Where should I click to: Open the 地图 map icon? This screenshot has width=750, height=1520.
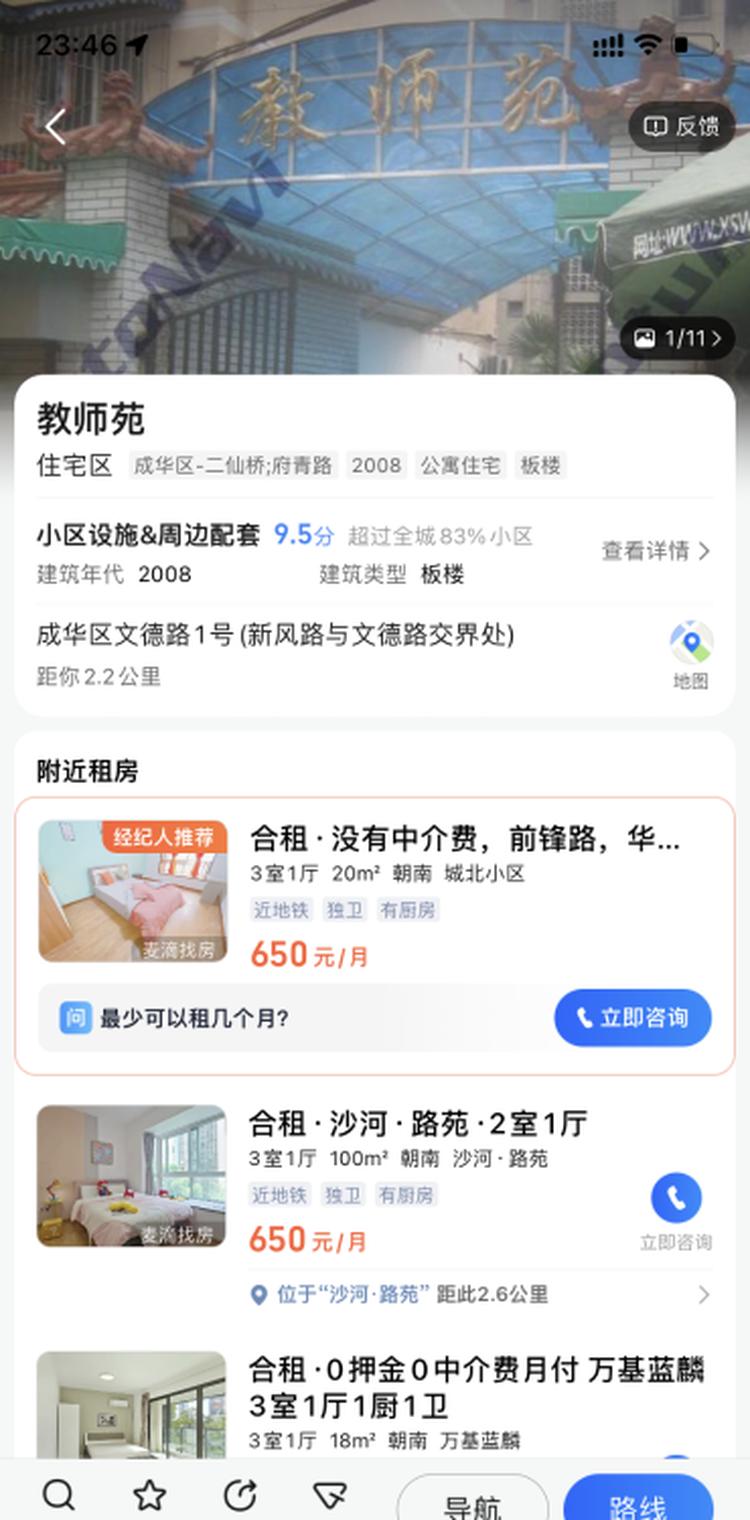click(x=691, y=655)
